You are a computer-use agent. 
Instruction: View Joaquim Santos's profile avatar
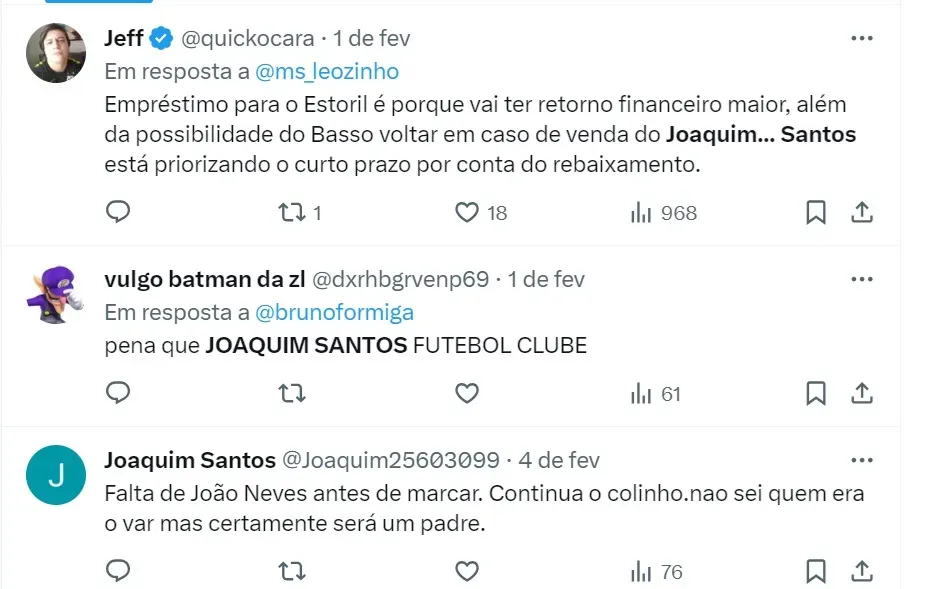point(56,475)
